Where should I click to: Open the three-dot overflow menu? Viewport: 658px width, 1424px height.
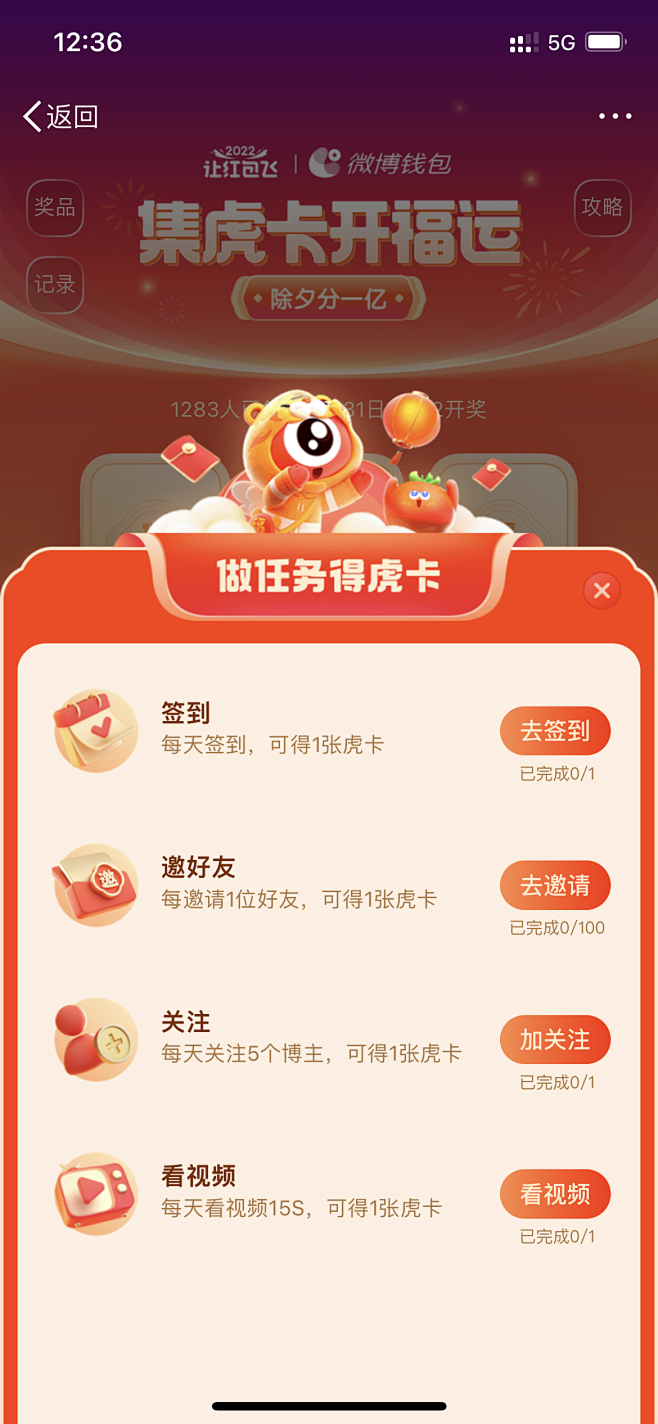click(615, 116)
